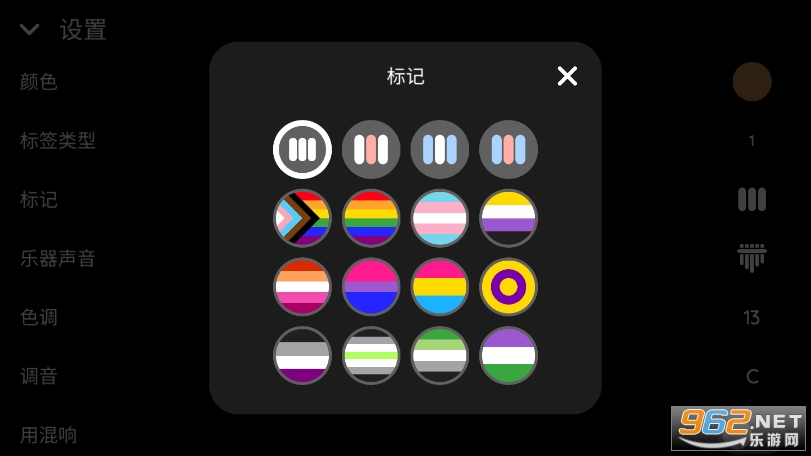811x456 pixels.
Task: Select the progress pride flag marker
Action: [302, 218]
